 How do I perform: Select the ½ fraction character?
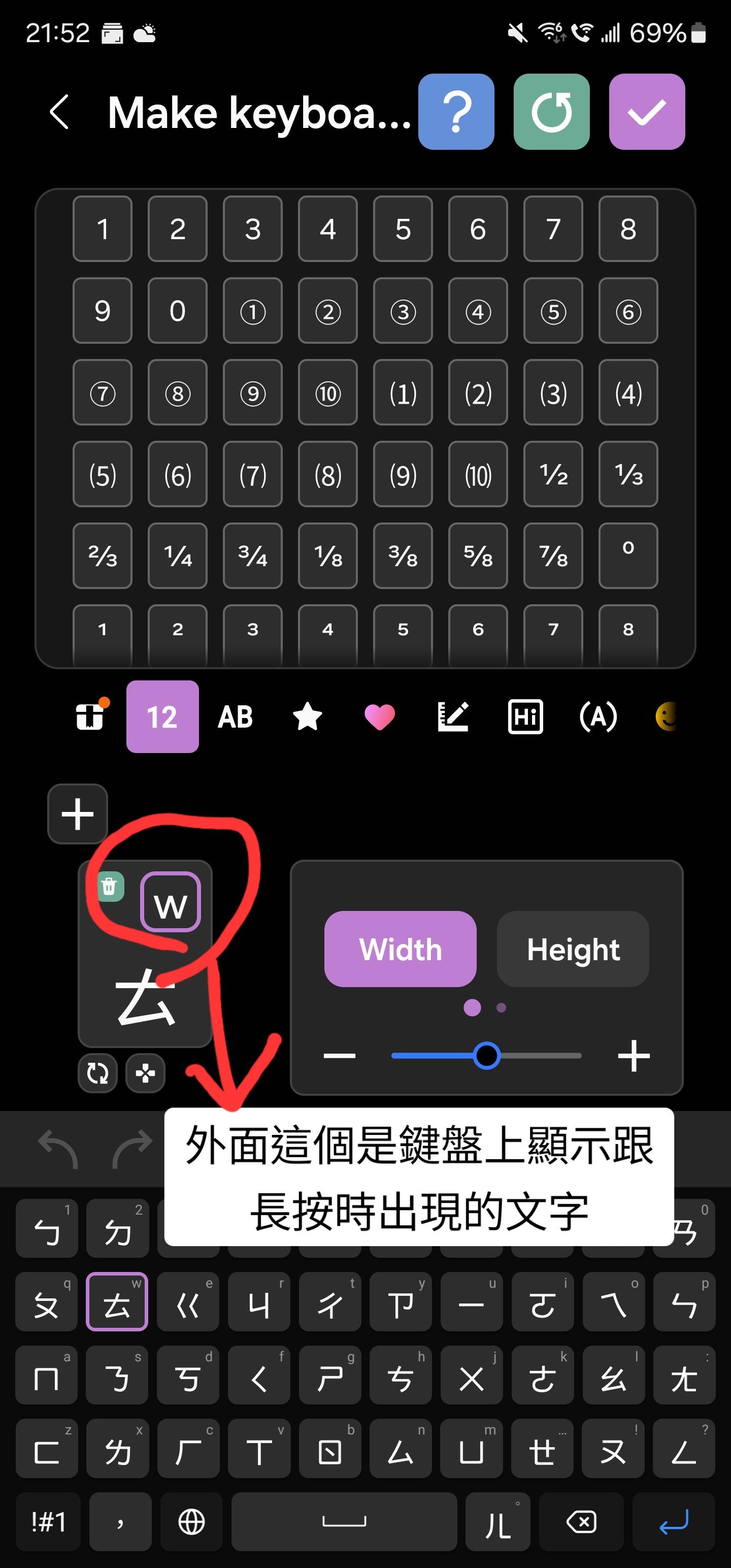point(553,474)
